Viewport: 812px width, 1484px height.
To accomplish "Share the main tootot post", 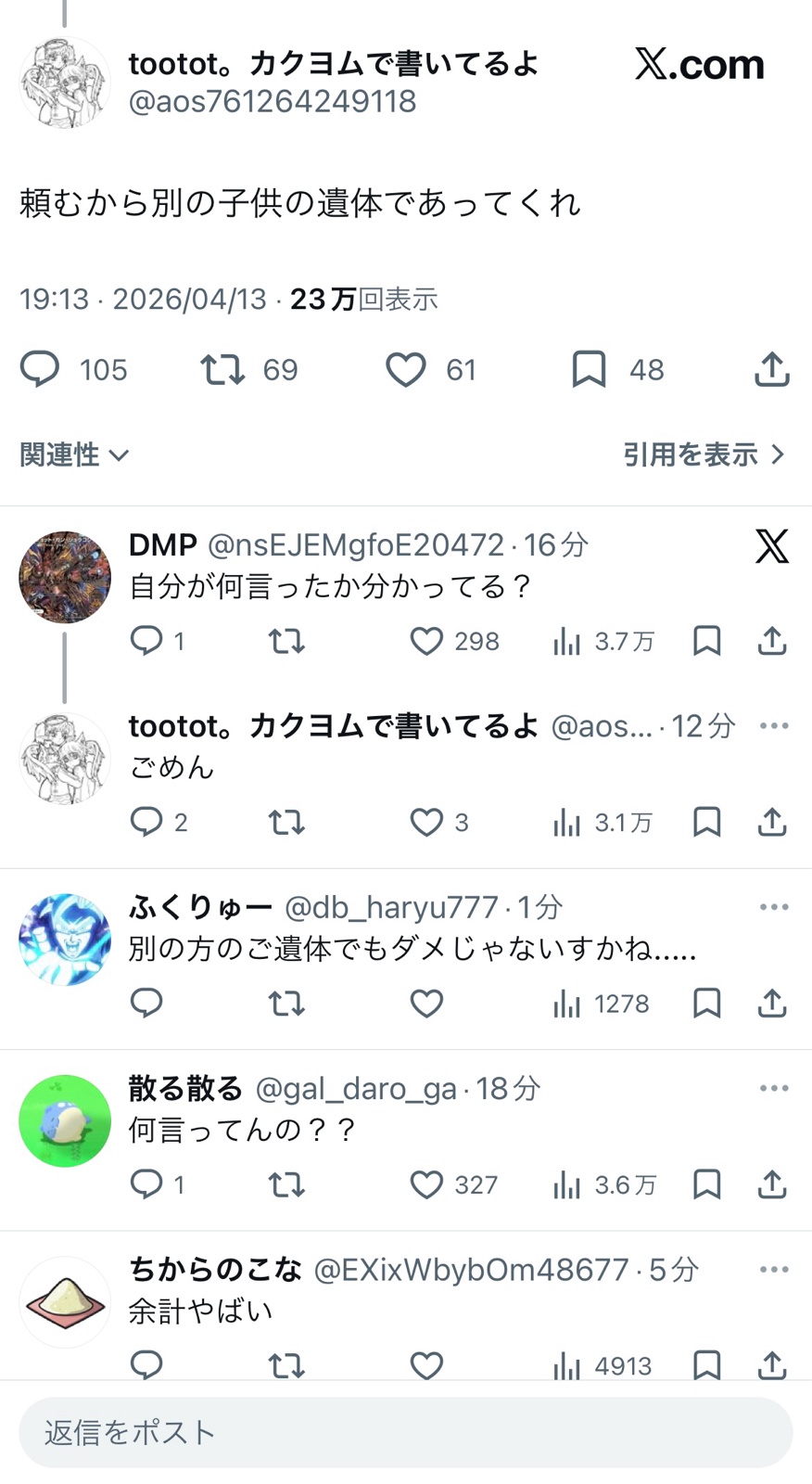I will (771, 370).
